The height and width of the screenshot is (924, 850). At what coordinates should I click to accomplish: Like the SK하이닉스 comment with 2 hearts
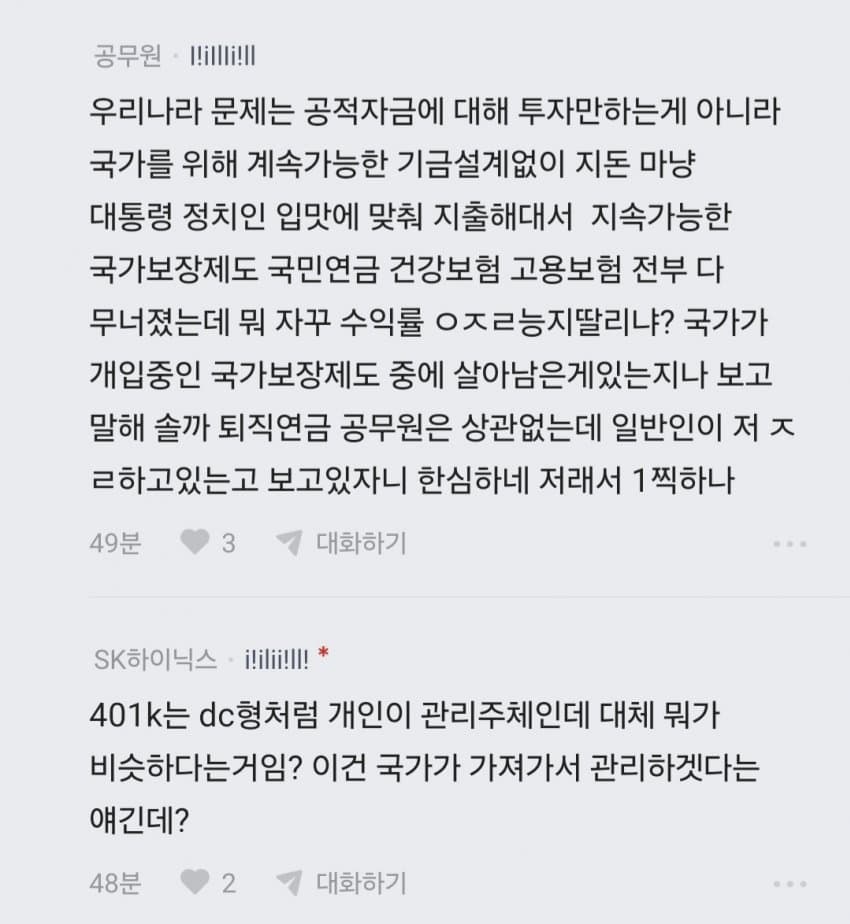[x=195, y=883]
